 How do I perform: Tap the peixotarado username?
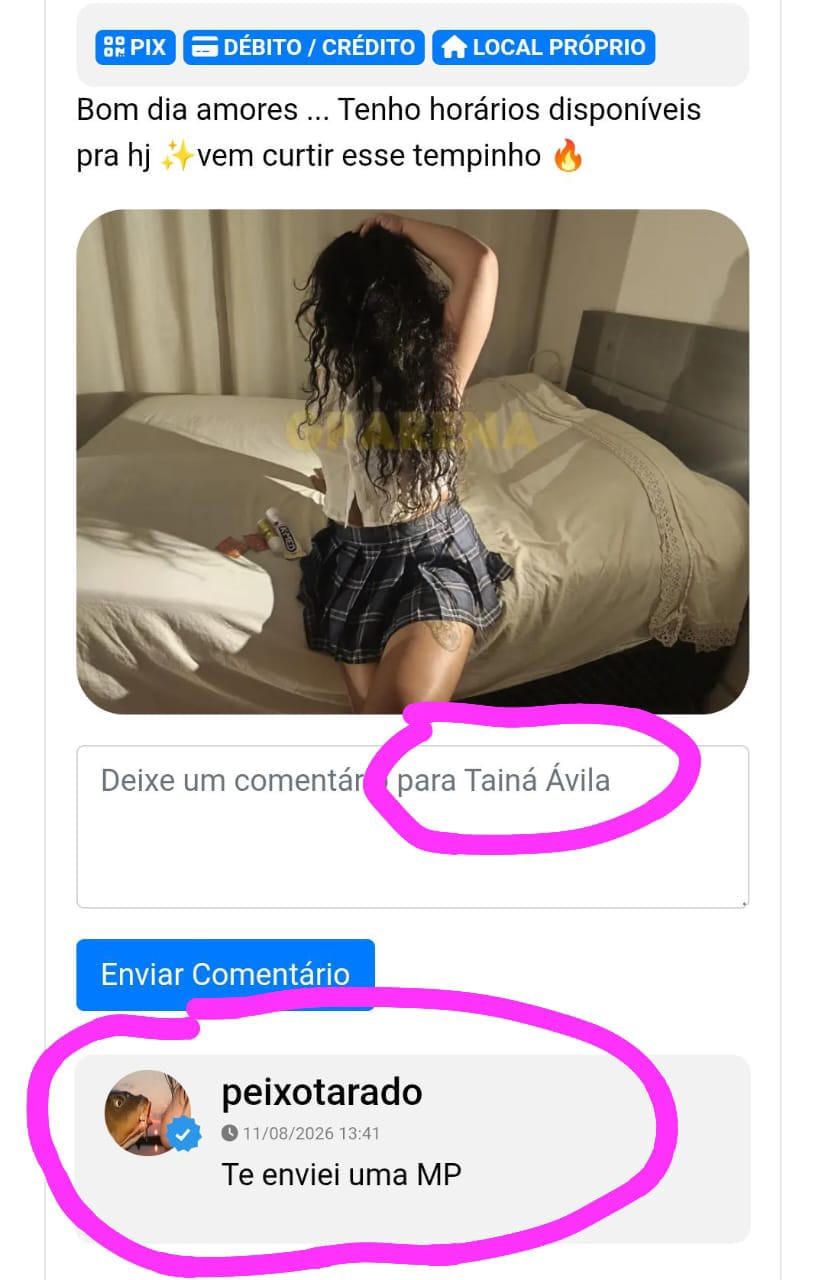click(x=321, y=1092)
